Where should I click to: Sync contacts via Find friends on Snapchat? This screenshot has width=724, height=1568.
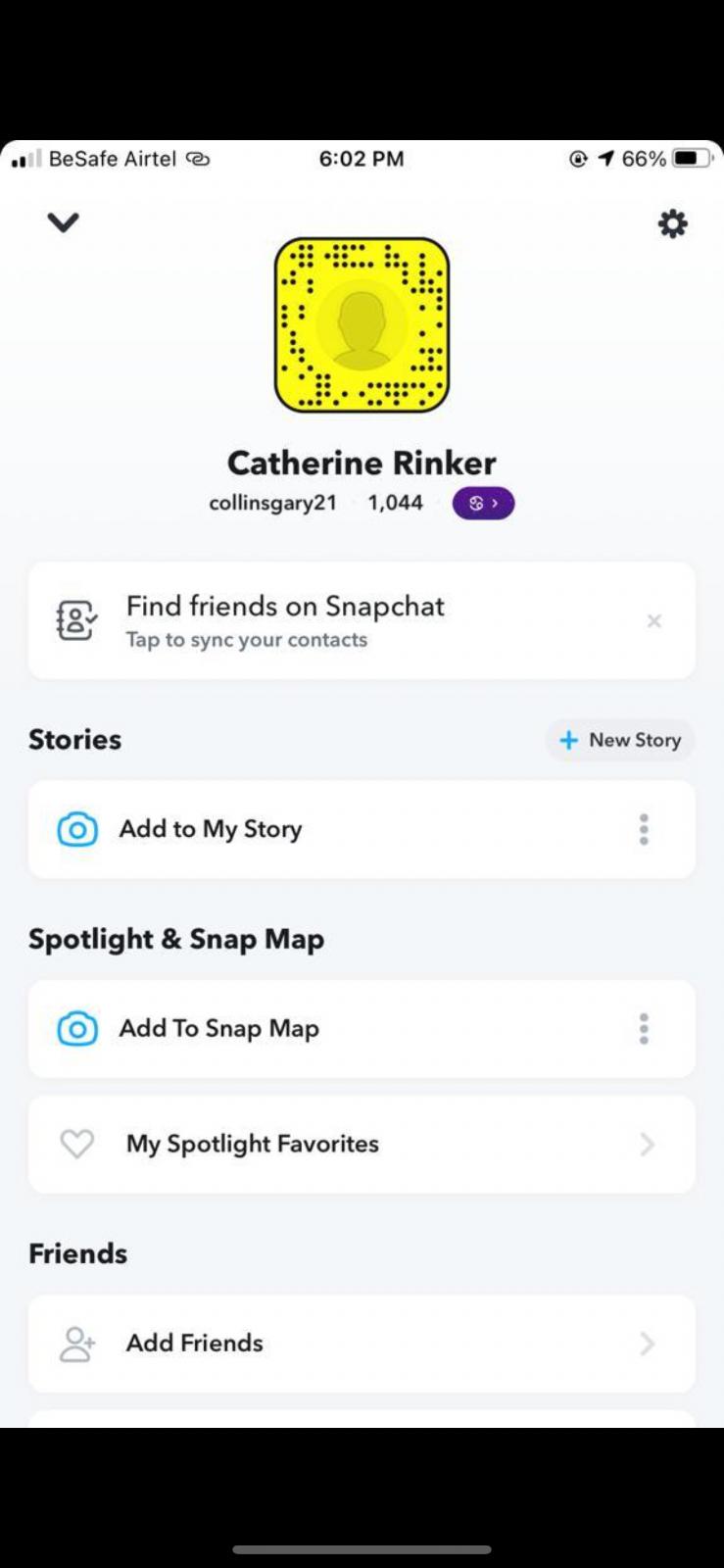click(x=284, y=621)
